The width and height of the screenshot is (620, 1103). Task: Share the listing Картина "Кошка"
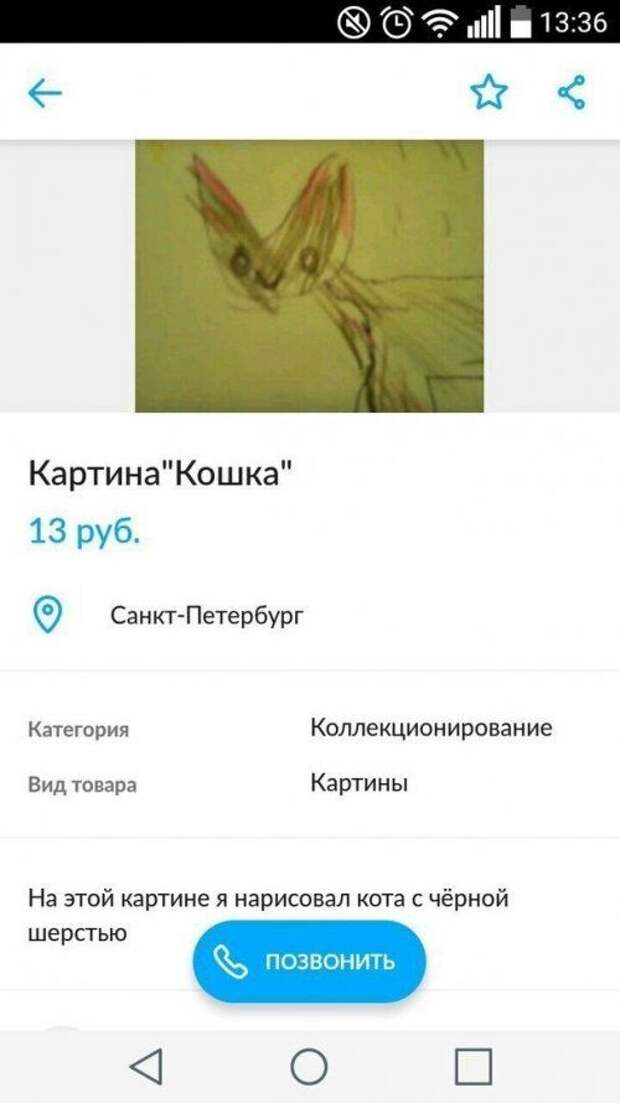[x=571, y=93]
